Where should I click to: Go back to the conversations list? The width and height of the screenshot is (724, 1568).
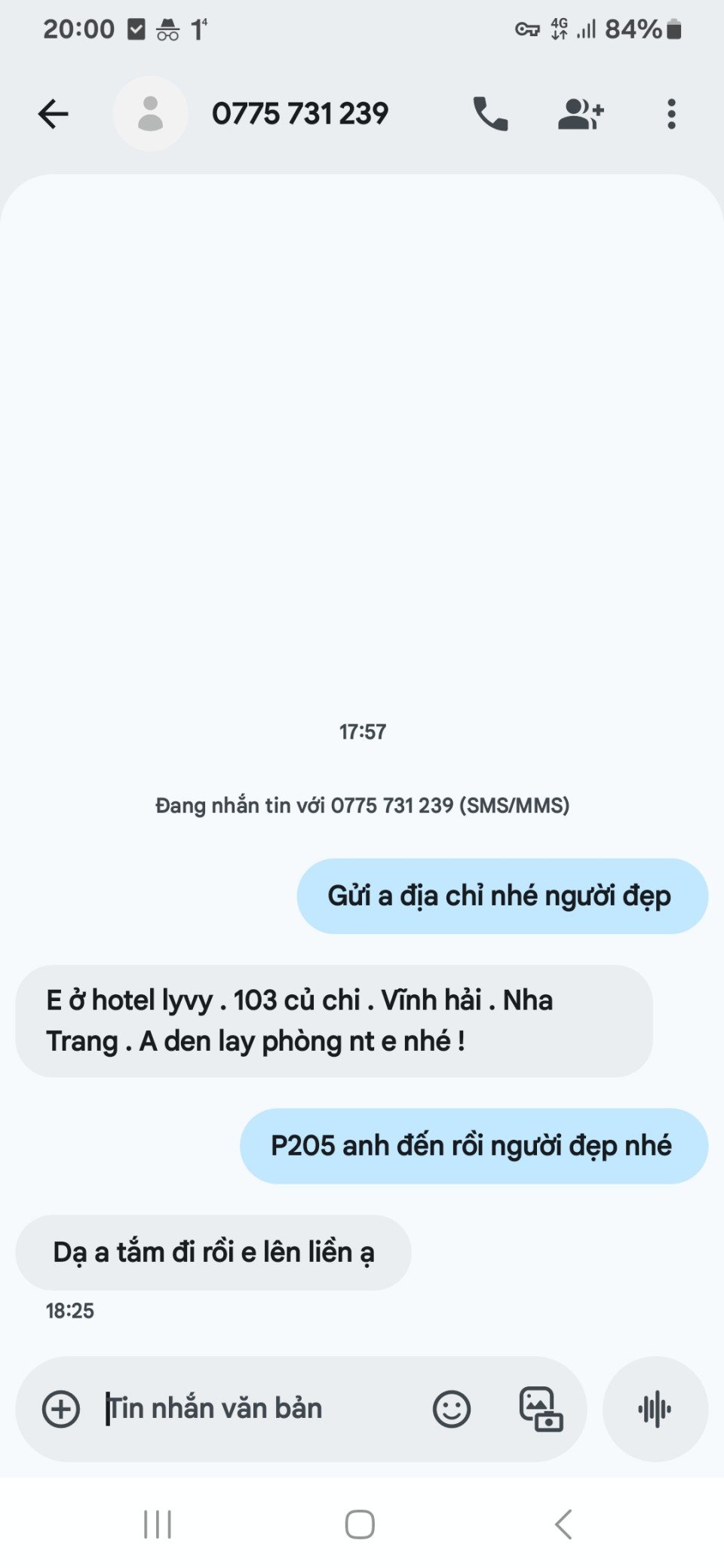pyautogui.click(x=54, y=115)
